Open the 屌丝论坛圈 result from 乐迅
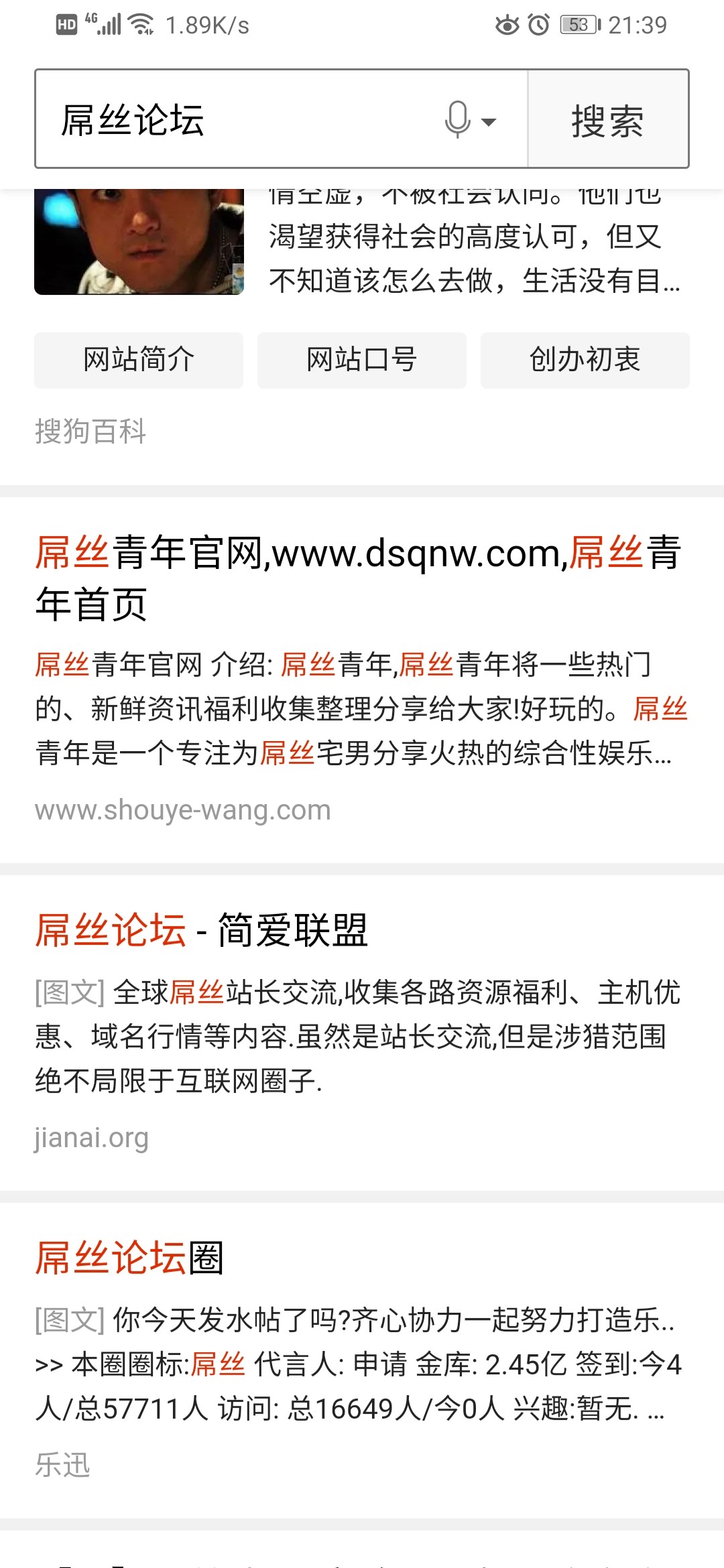 129,1258
